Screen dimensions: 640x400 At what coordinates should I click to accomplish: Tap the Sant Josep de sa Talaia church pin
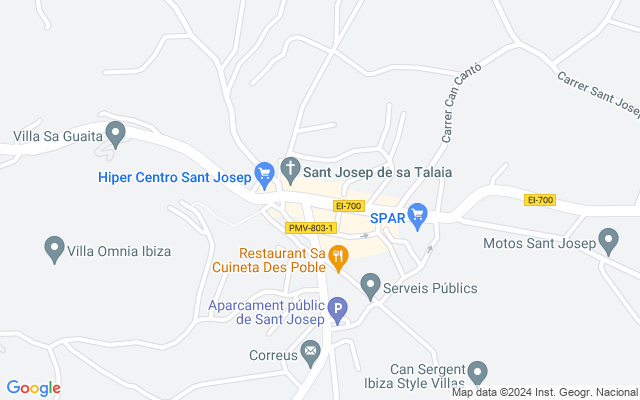pos(290,168)
